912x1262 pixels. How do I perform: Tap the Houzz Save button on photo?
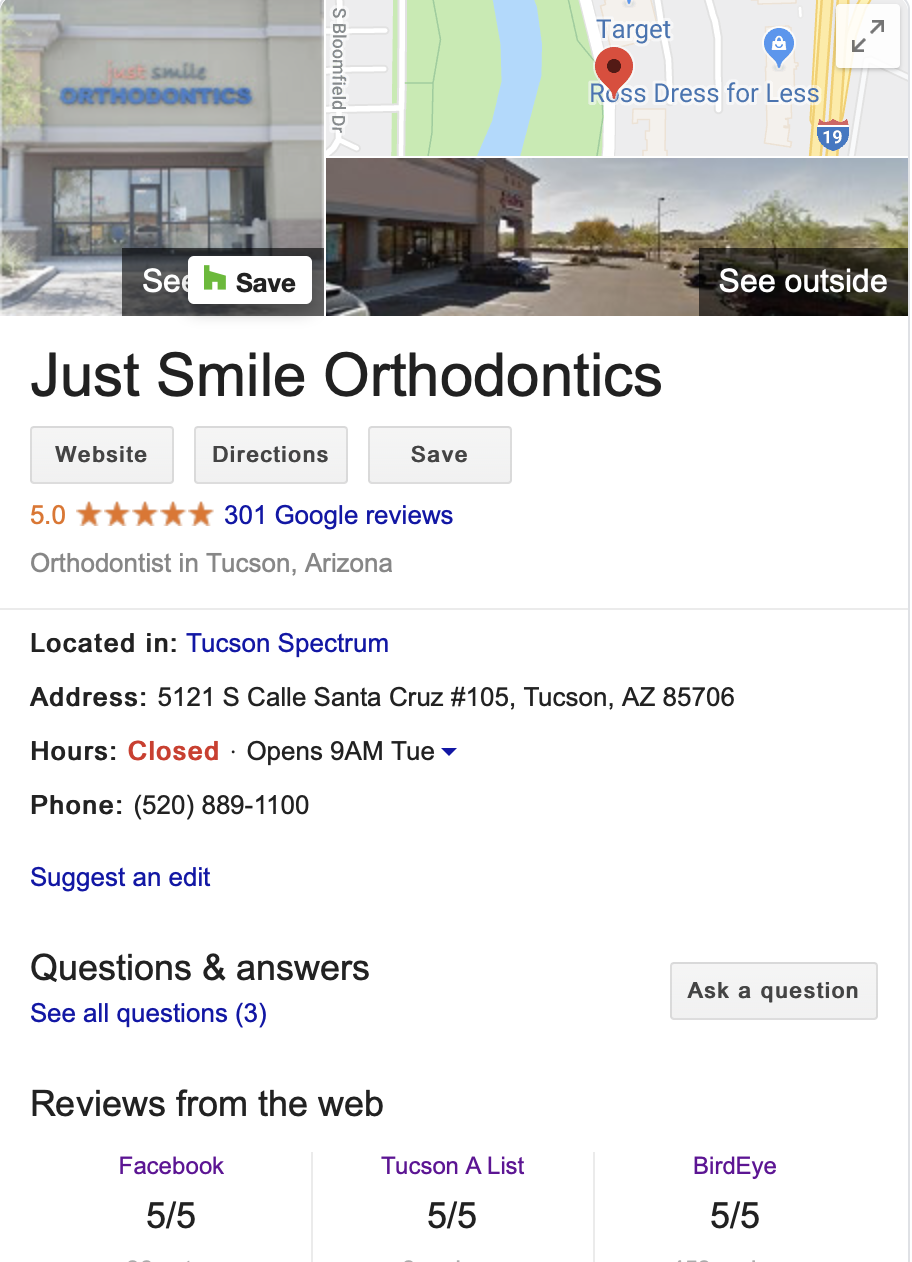(x=250, y=281)
